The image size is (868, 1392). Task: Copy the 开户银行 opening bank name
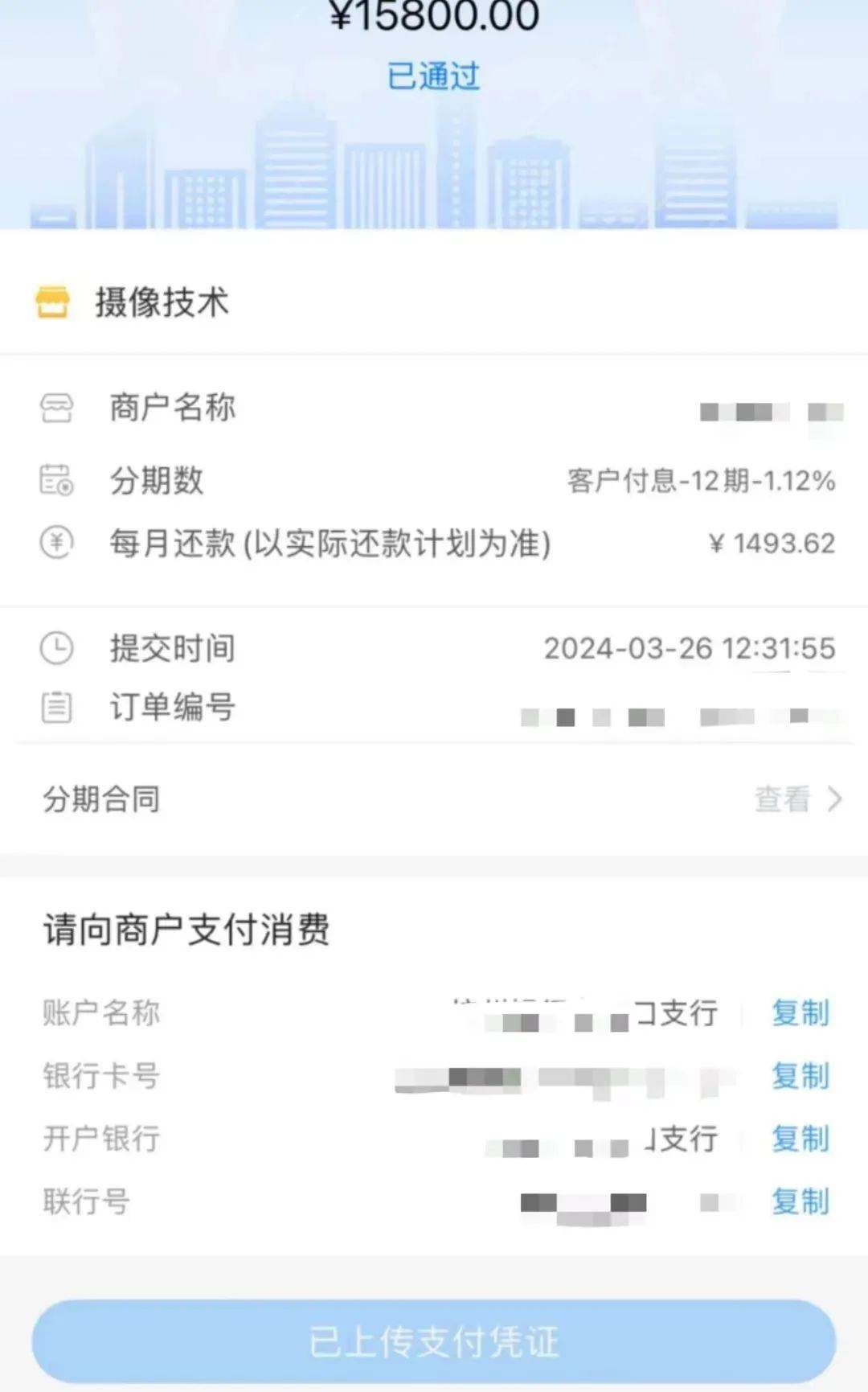coord(800,1139)
